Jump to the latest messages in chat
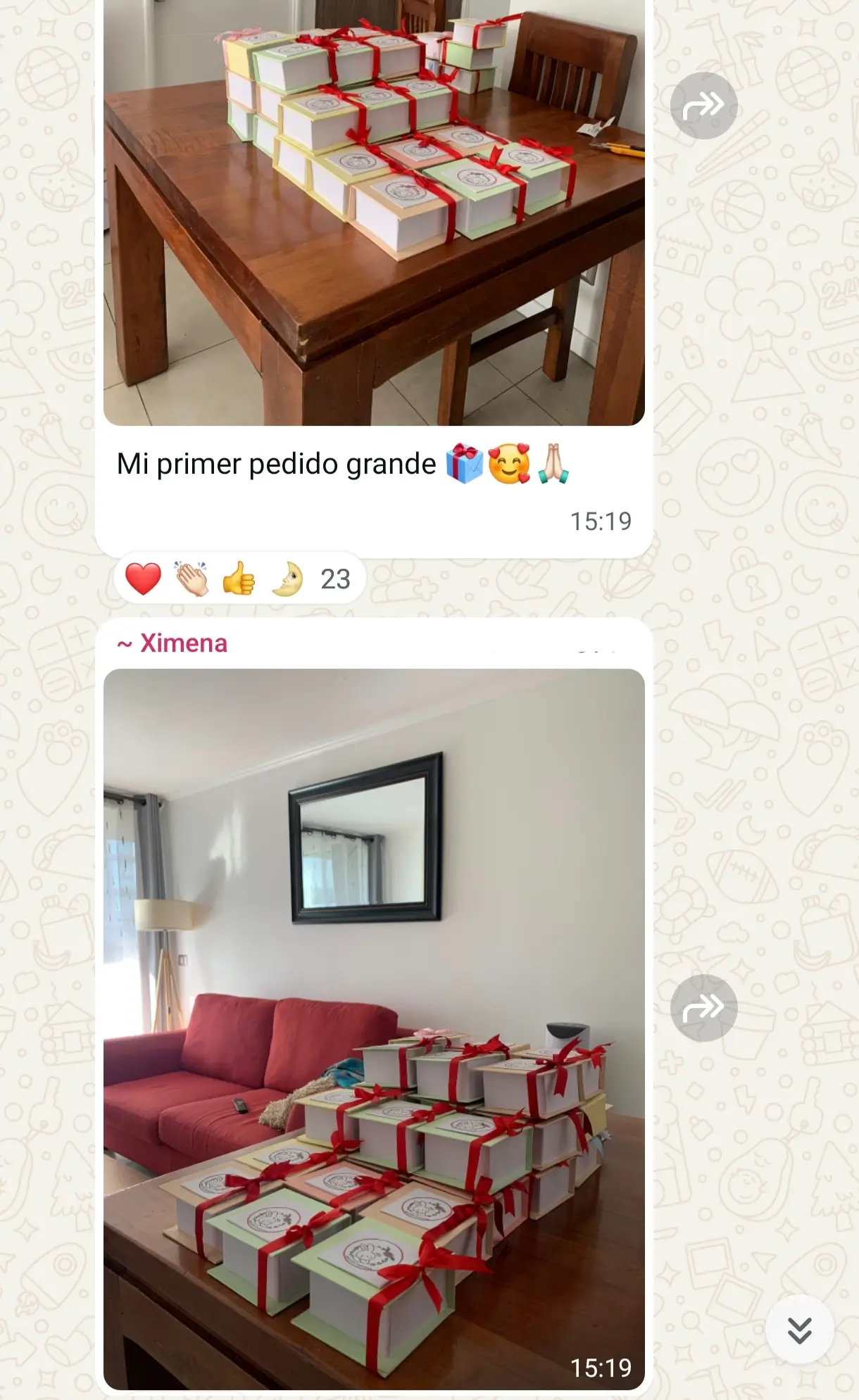859x1400 pixels. coord(799,1330)
